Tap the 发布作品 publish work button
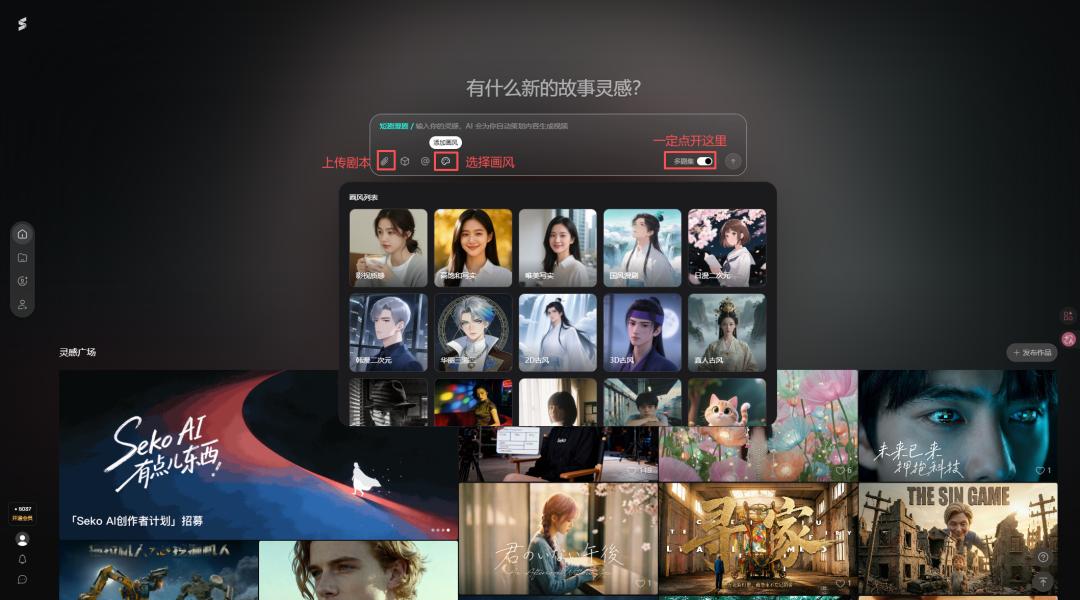The image size is (1080, 600). click(x=1031, y=353)
